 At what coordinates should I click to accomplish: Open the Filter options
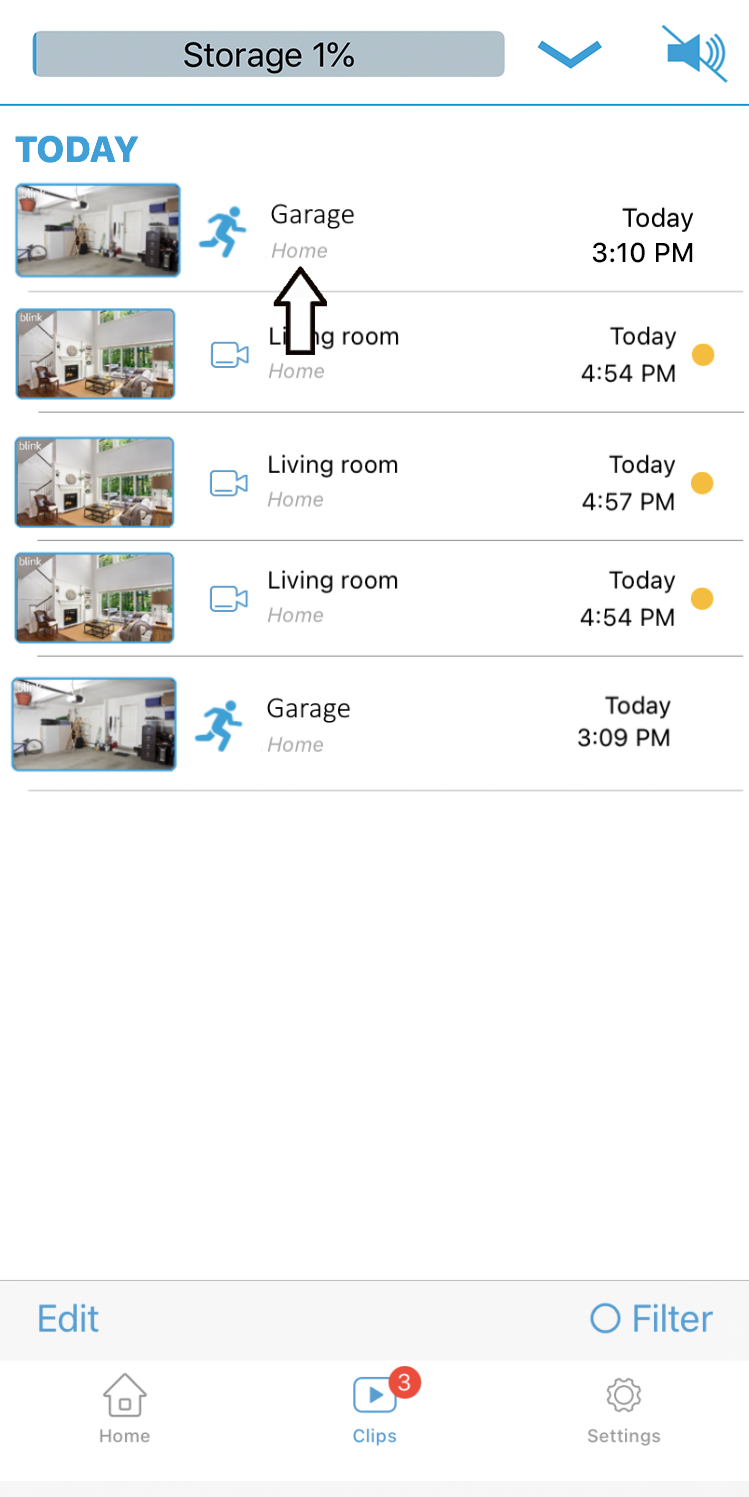(x=650, y=1319)
